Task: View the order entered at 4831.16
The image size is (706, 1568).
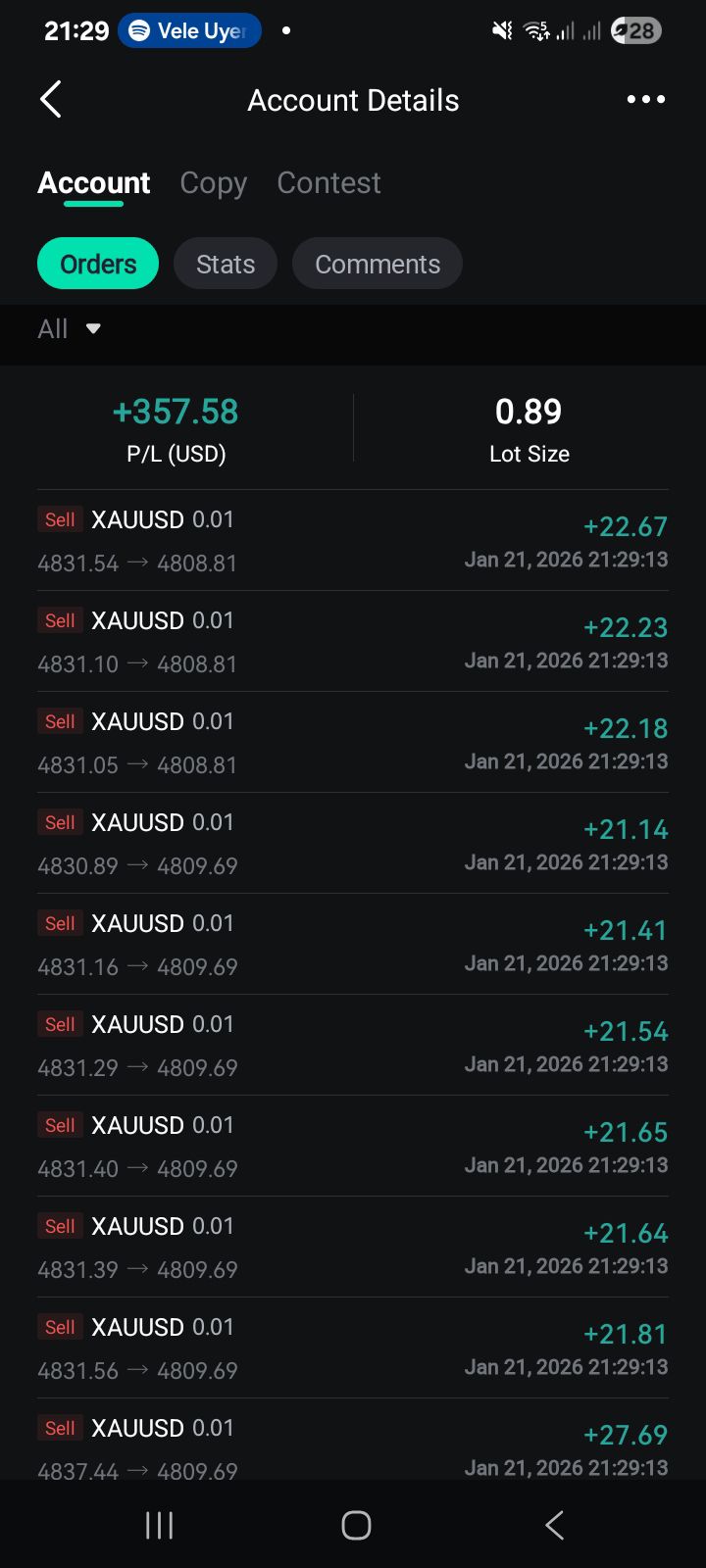Action: (x=353, y=945)
